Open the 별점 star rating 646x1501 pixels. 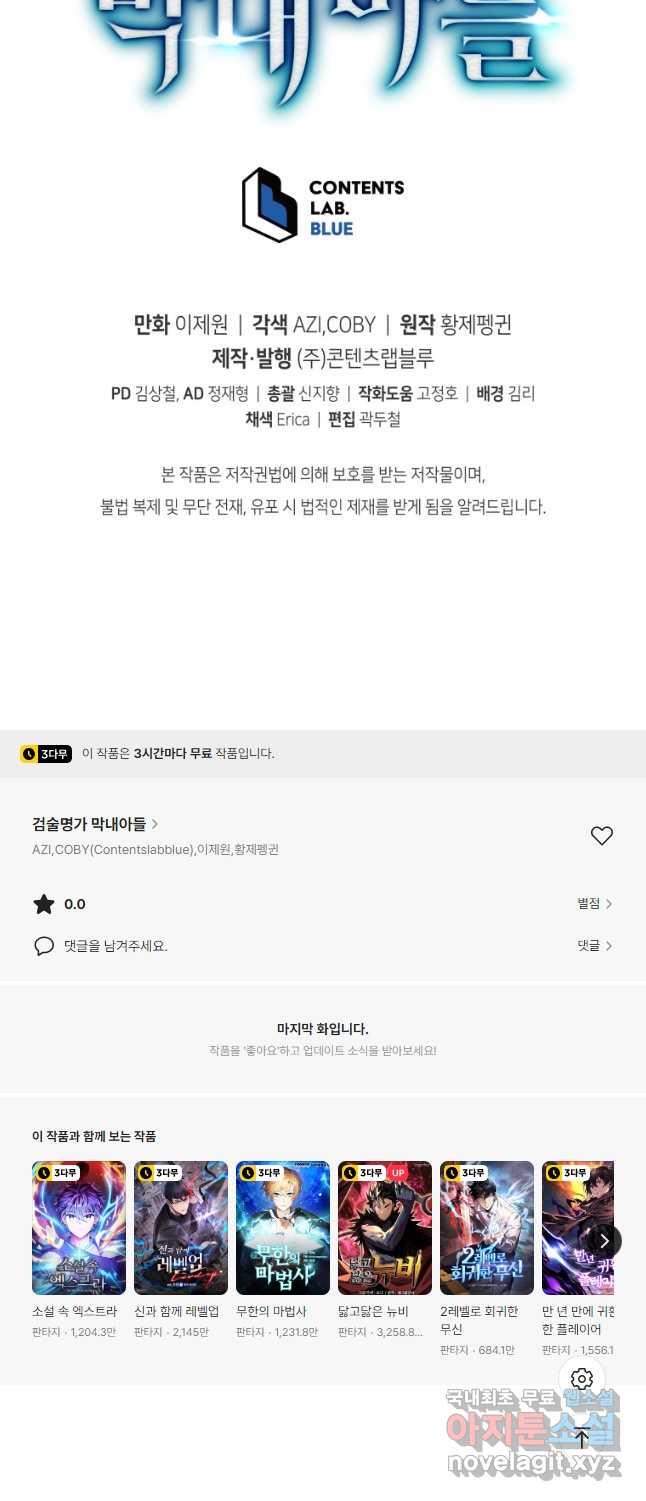tap(594, 904)
